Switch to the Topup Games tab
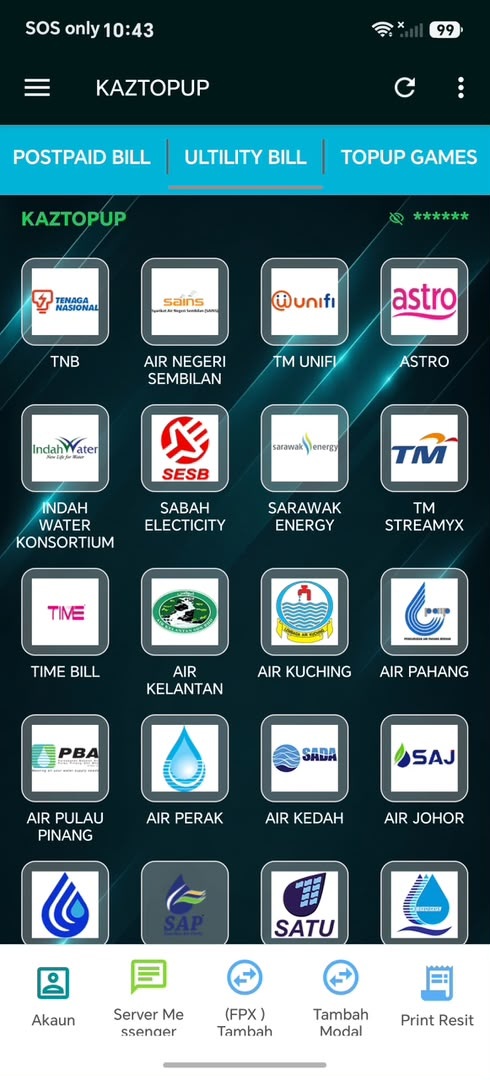Screen dimensions: 490x1080 409,157
